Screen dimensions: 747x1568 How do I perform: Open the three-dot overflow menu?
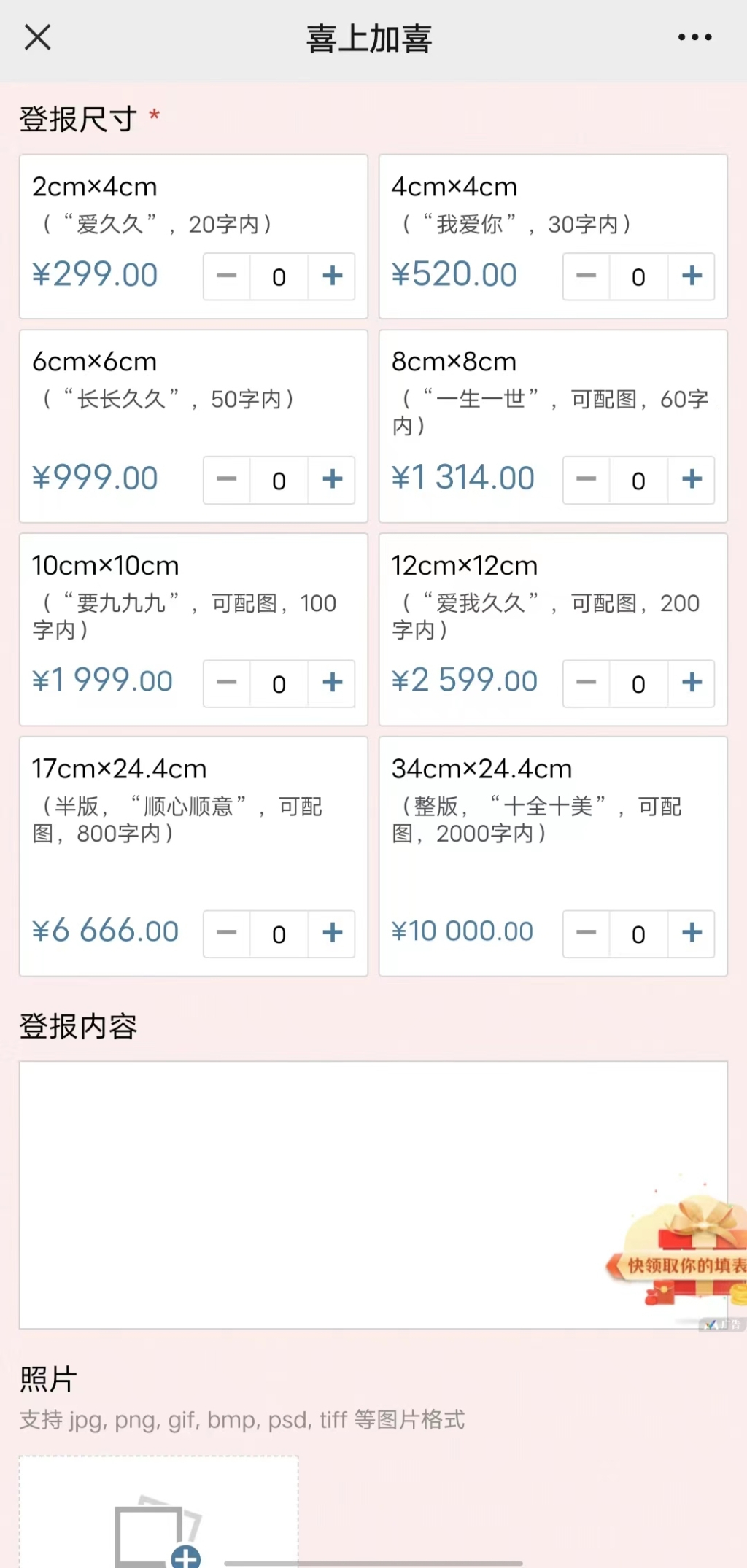coord(694,36)
